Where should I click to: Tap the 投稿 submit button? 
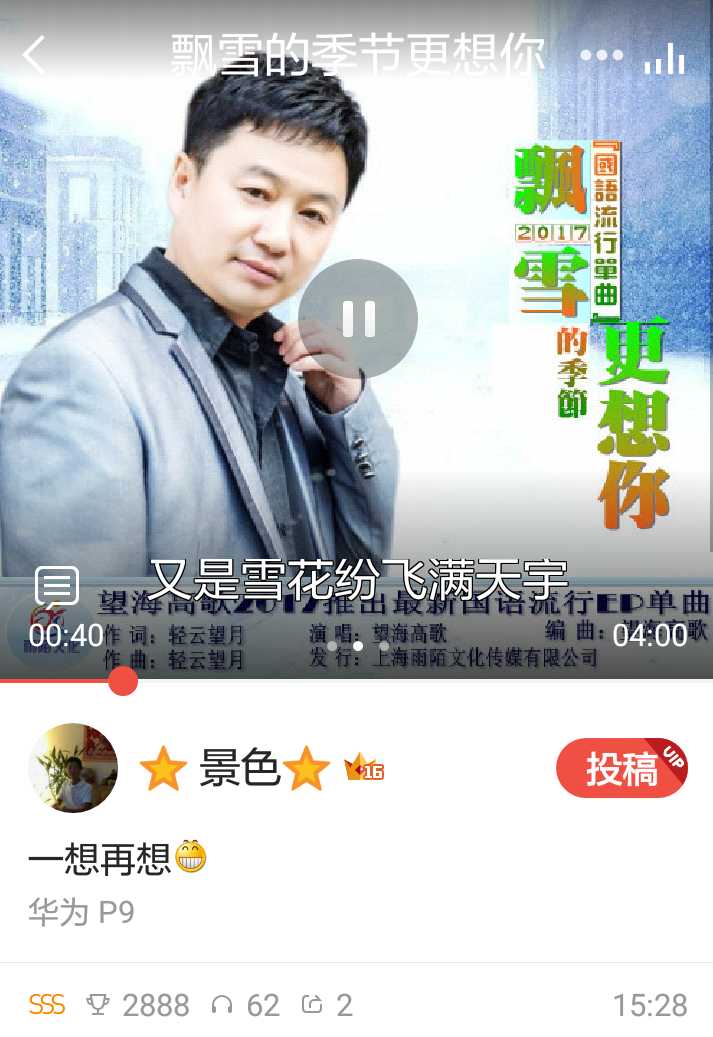621,769
